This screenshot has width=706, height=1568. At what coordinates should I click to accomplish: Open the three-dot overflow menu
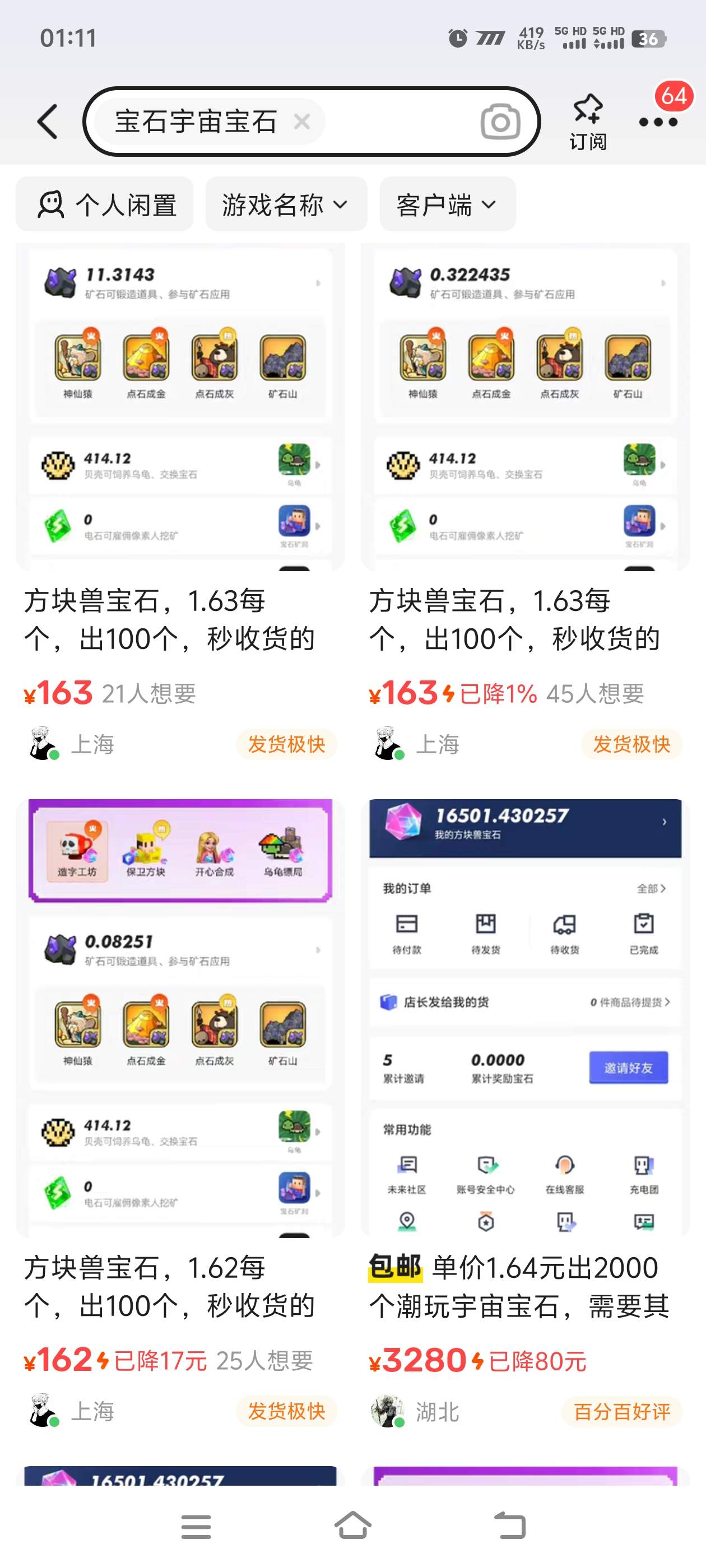658,122
